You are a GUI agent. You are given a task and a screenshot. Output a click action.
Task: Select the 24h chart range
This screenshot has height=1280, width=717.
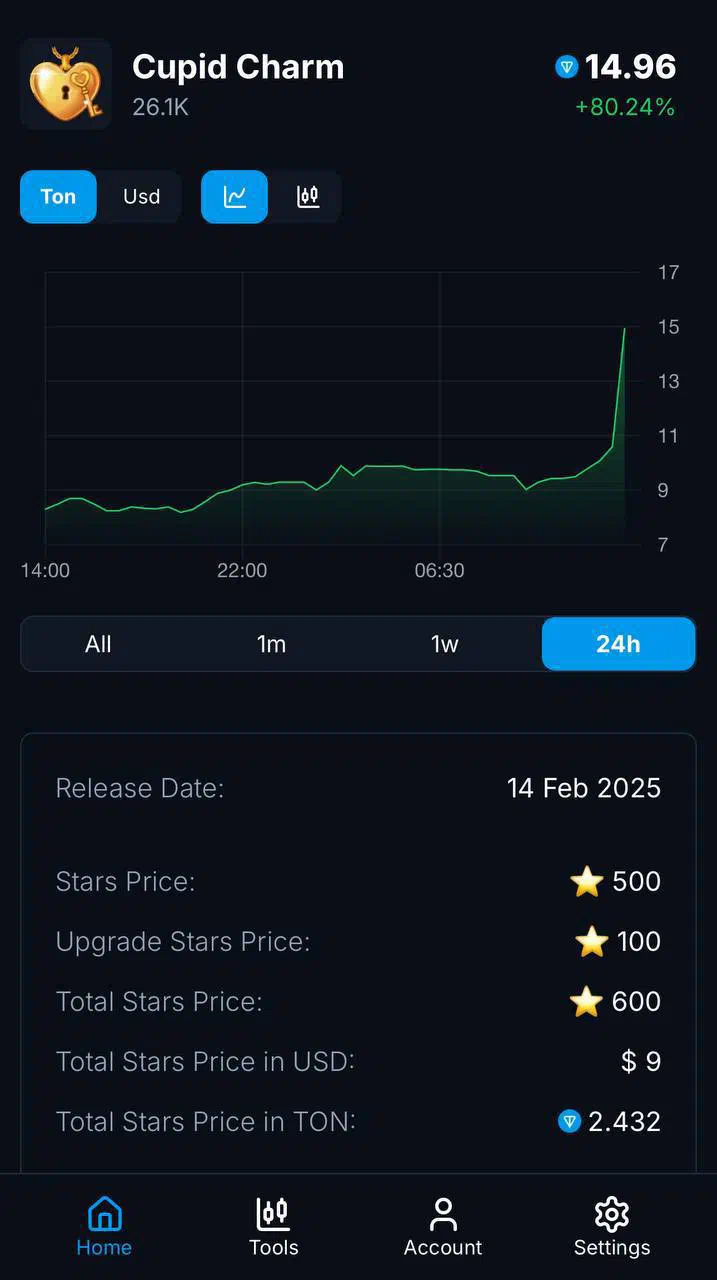618,644
